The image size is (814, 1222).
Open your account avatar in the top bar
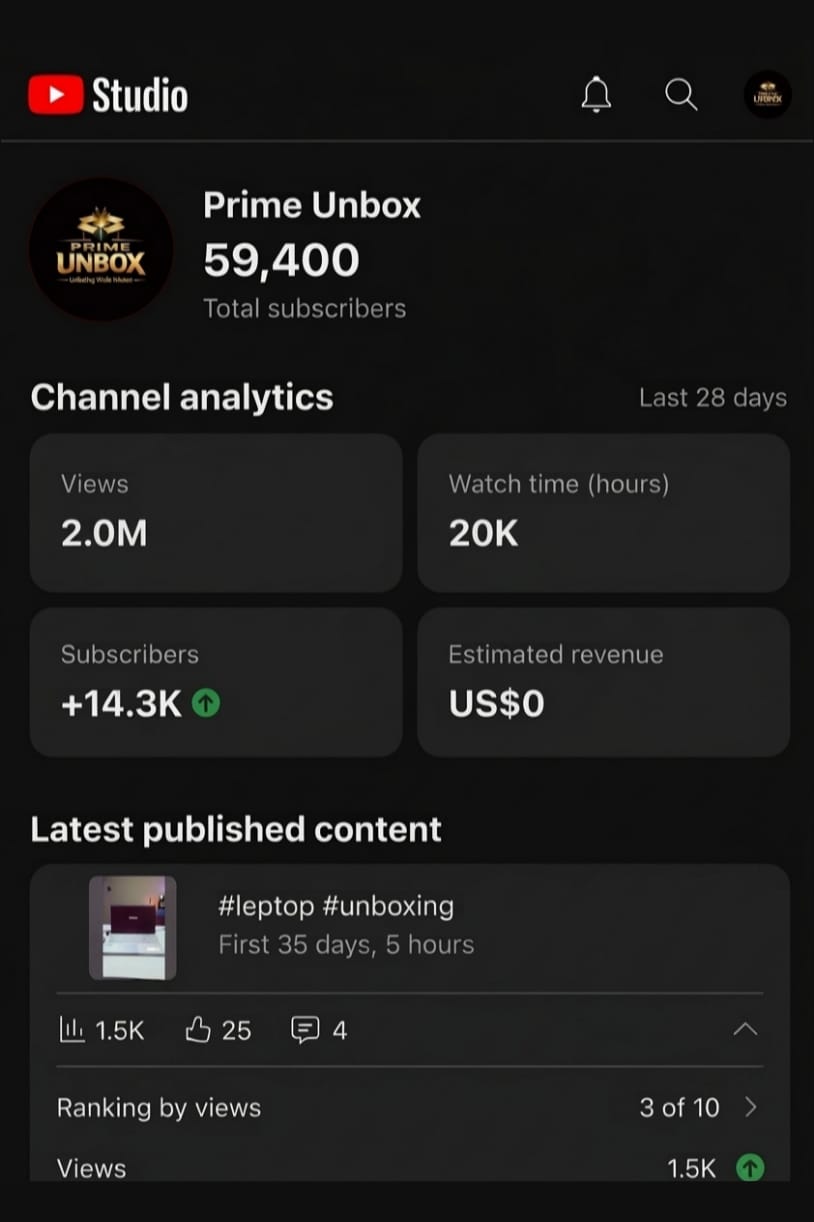click(767, 94)
